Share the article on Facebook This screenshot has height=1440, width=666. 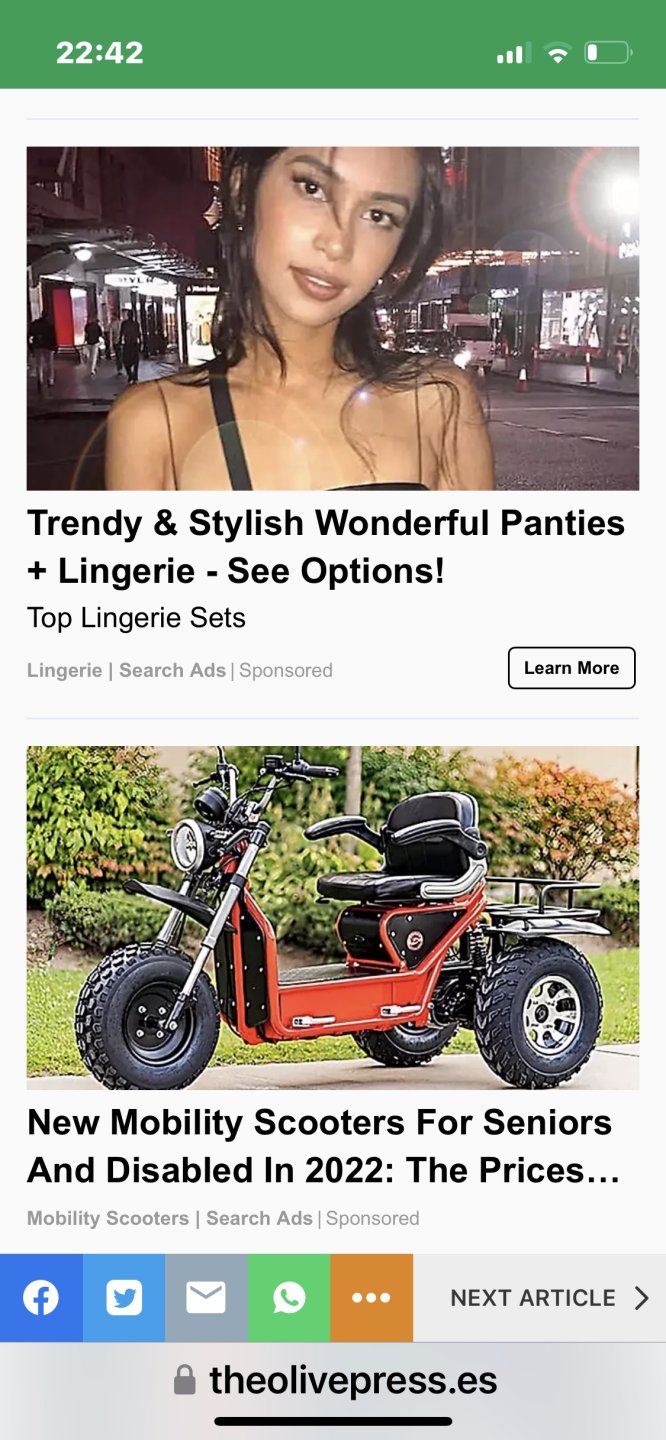tap(41, 1298)
